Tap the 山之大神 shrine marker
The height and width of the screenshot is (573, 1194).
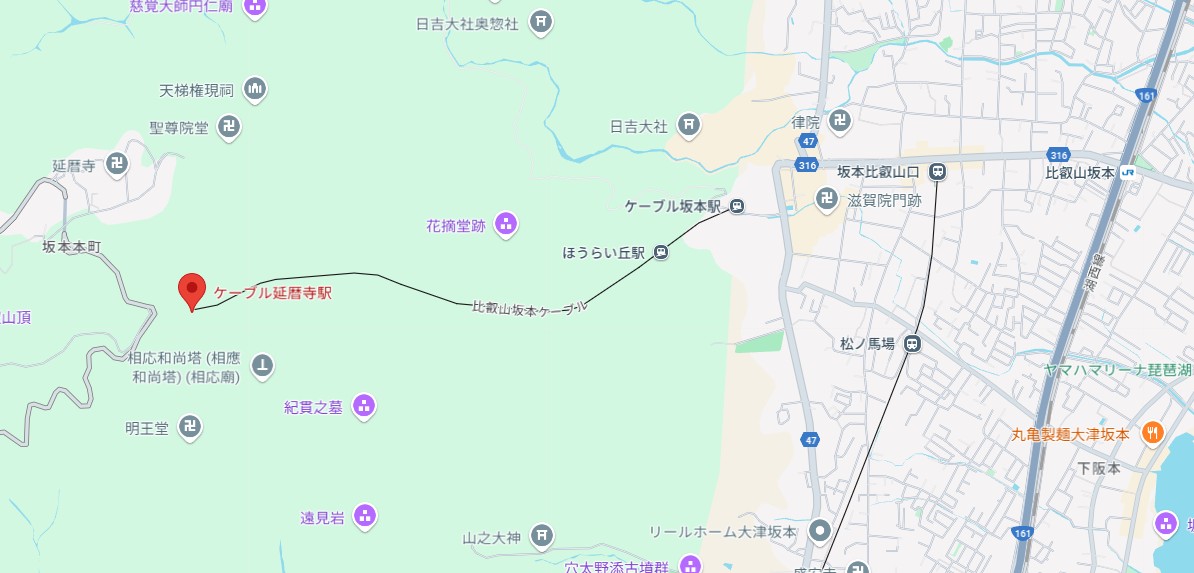click(541, 537)
